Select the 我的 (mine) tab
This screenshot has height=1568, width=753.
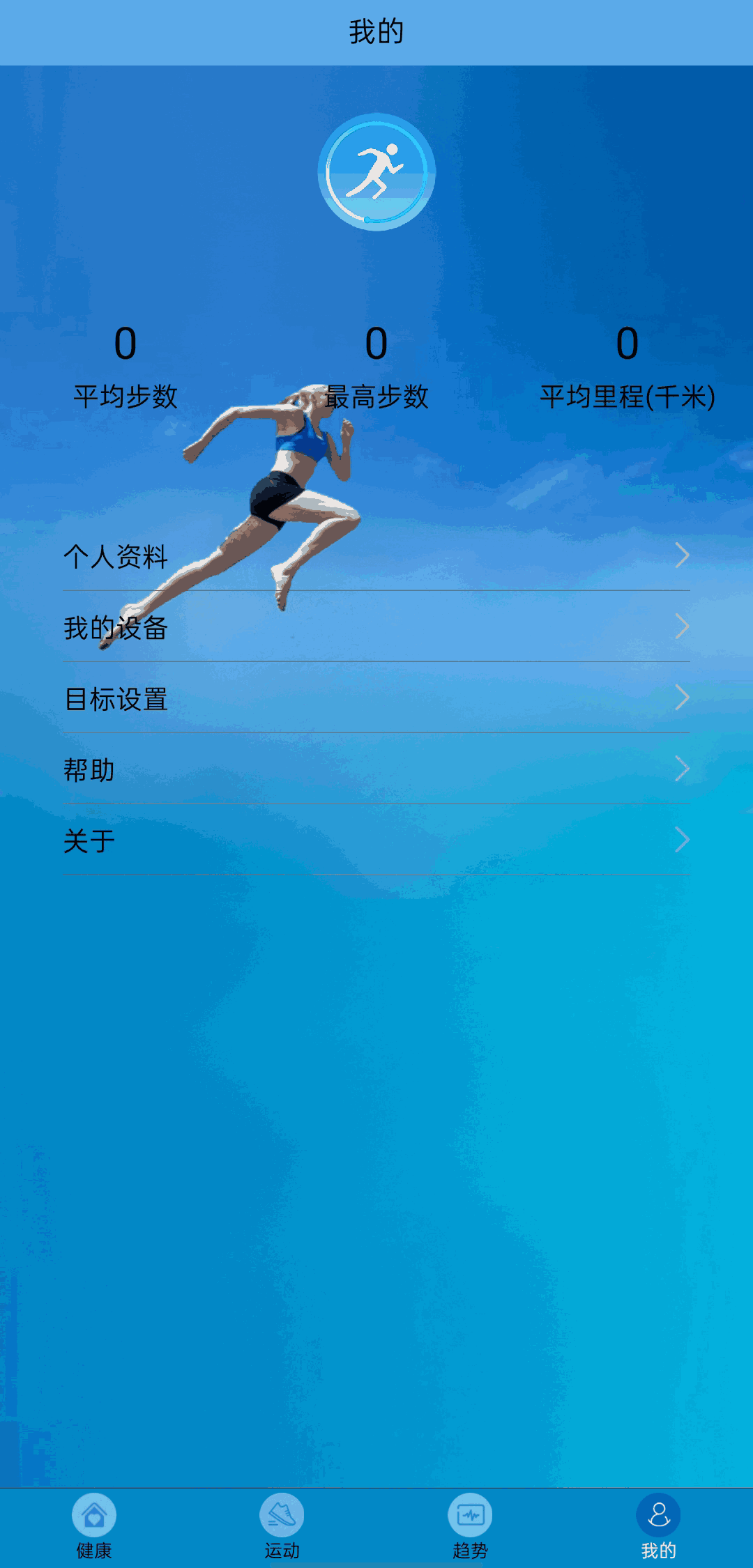point(659,1526)
